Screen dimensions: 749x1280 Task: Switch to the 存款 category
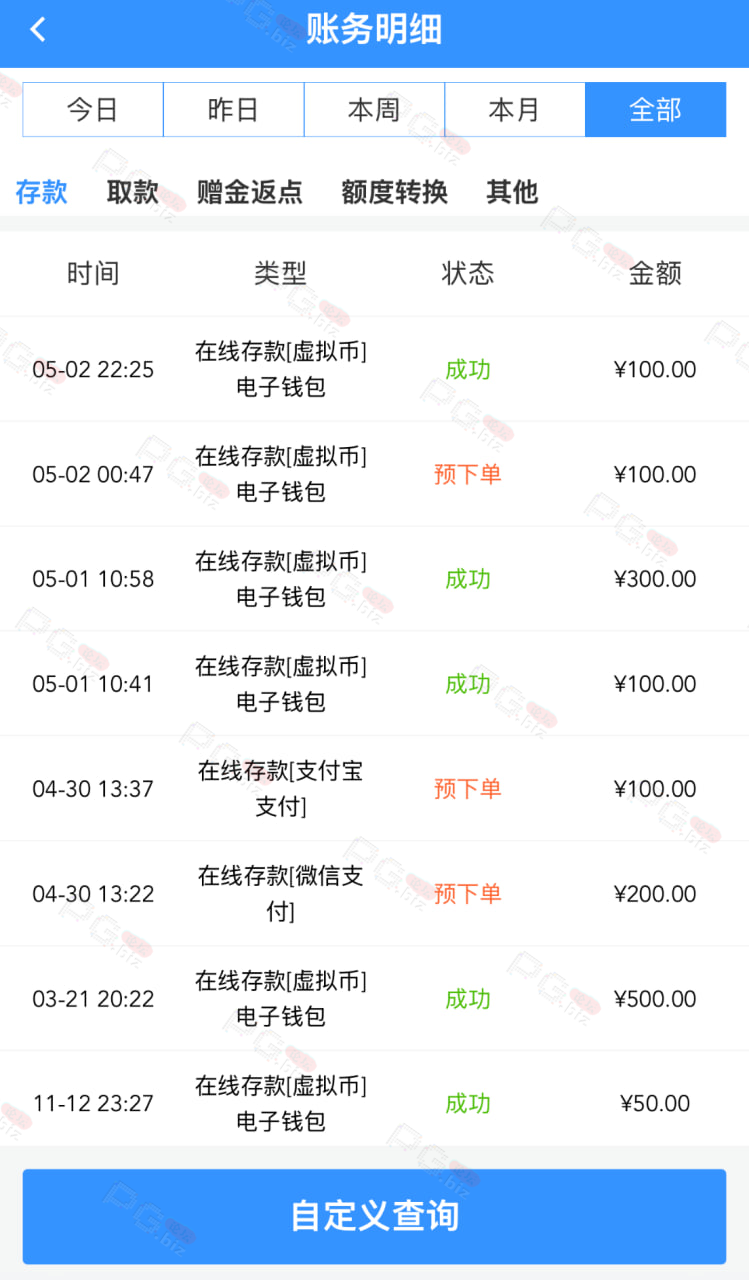(41, 192)
